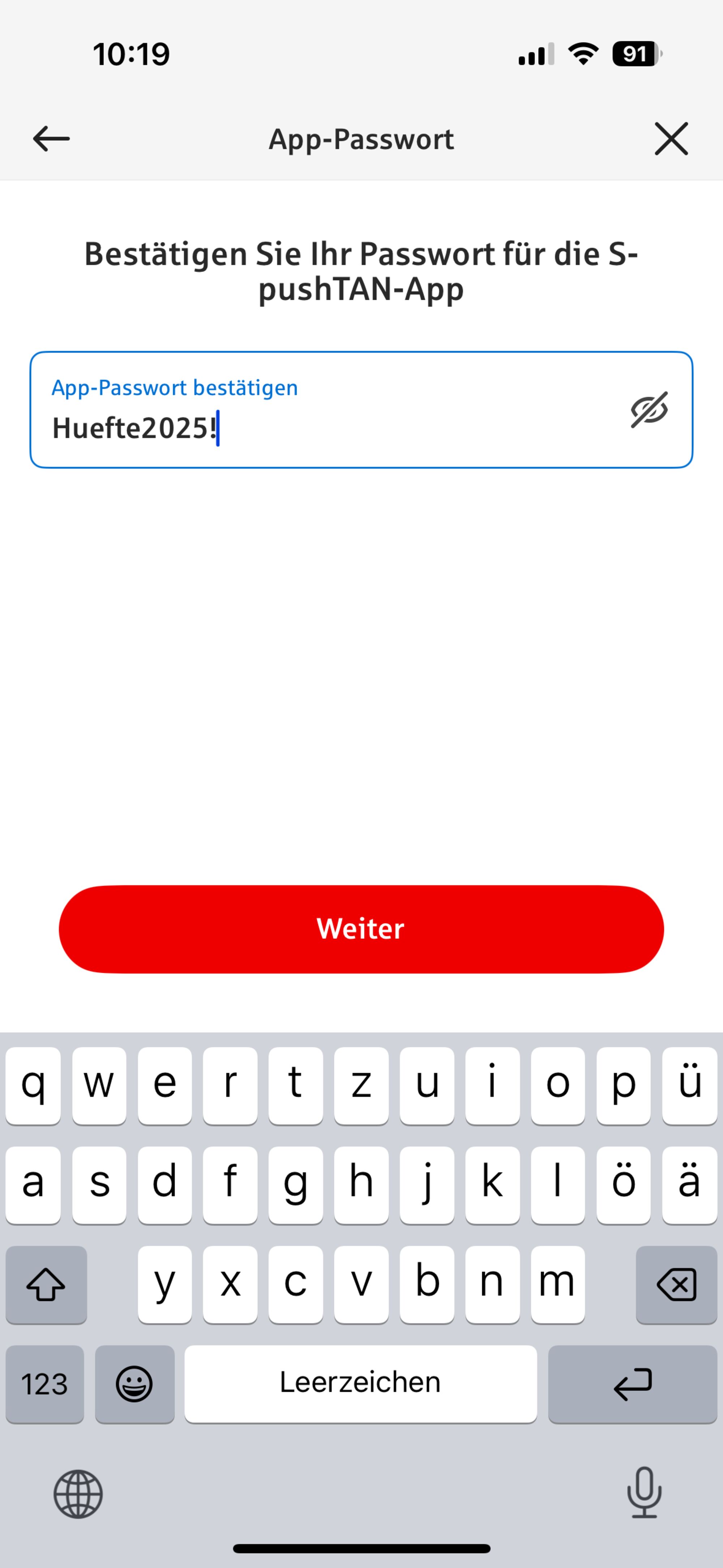Start dictation with the microphone key

pos(644,1492)
